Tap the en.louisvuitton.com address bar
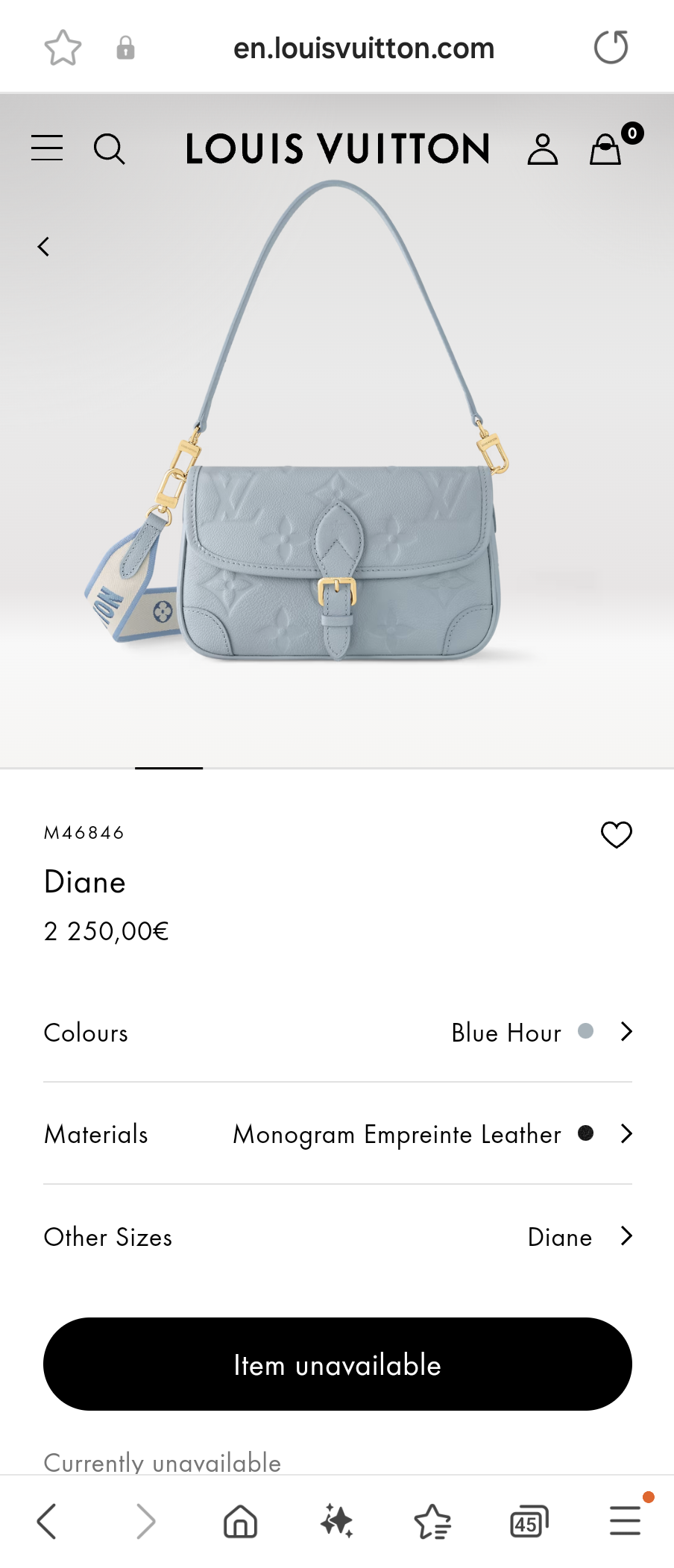674x1568 pixels. [x=365, y=46]
